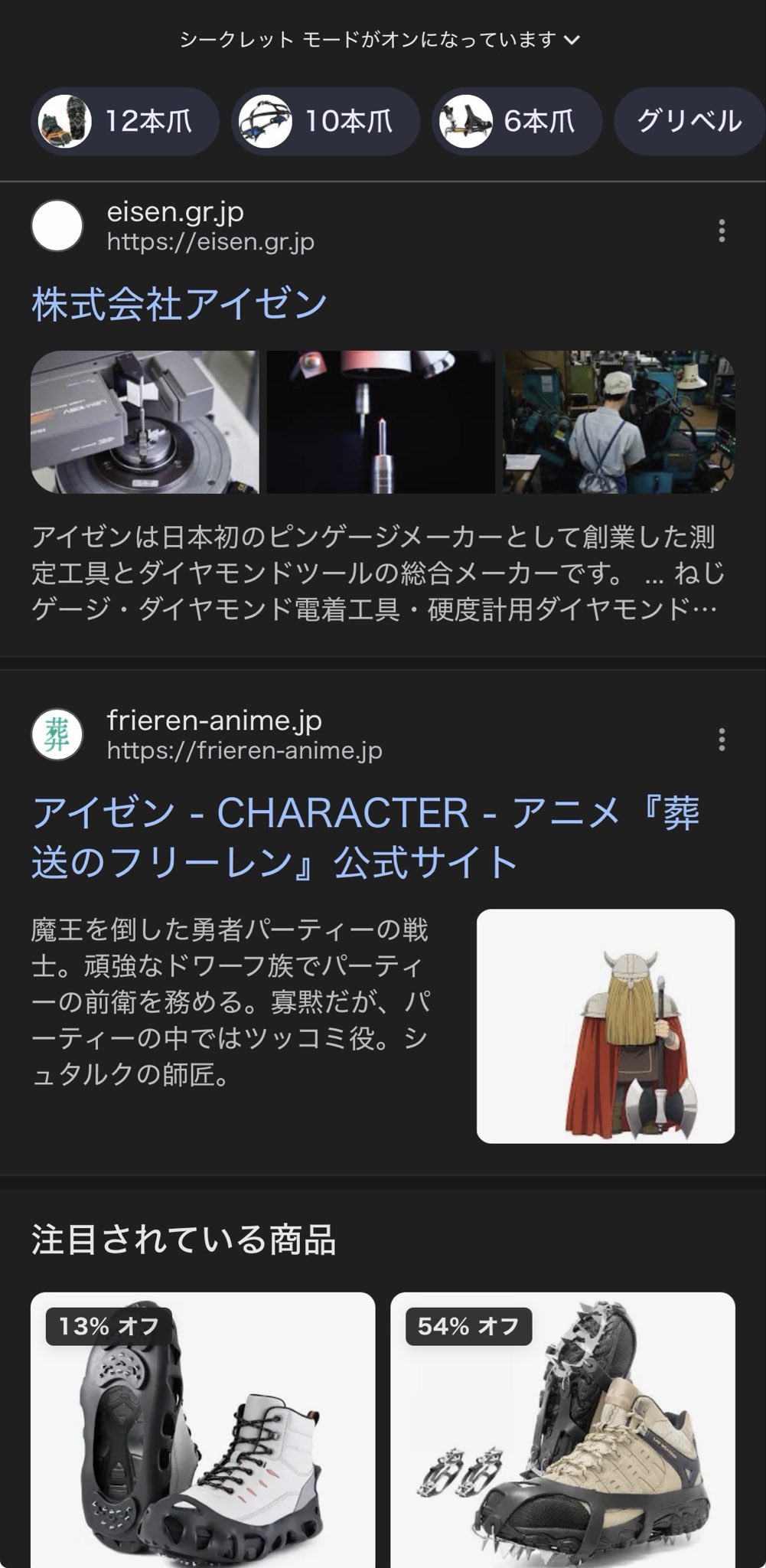Image resolution: width=766 pixels, height=1568 pixels.
Task: Open the アイゼン CHARACTER 葬送のフリーレン result
Action: tap(366, 837)
